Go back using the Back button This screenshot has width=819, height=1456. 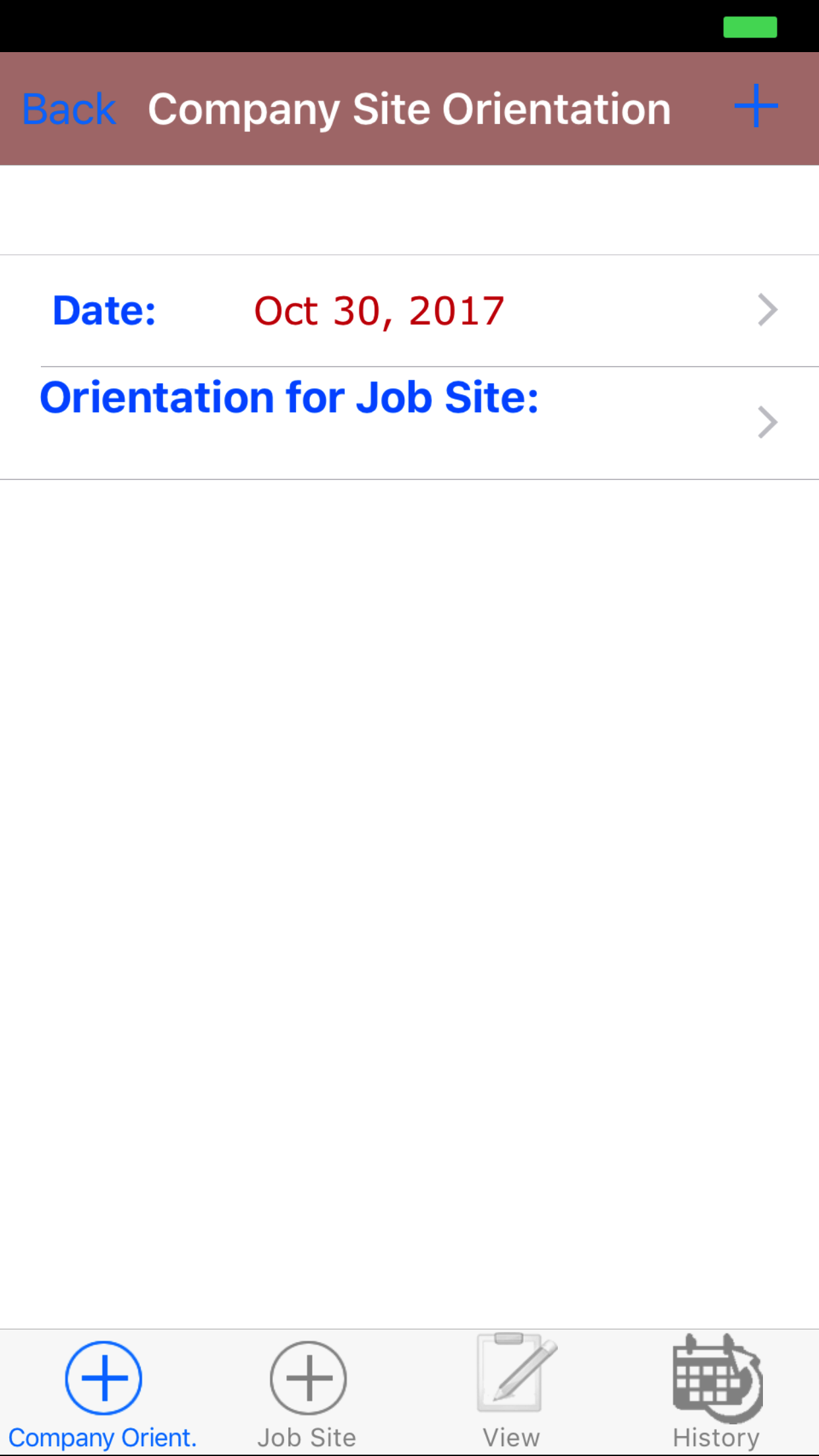(69, 109)
